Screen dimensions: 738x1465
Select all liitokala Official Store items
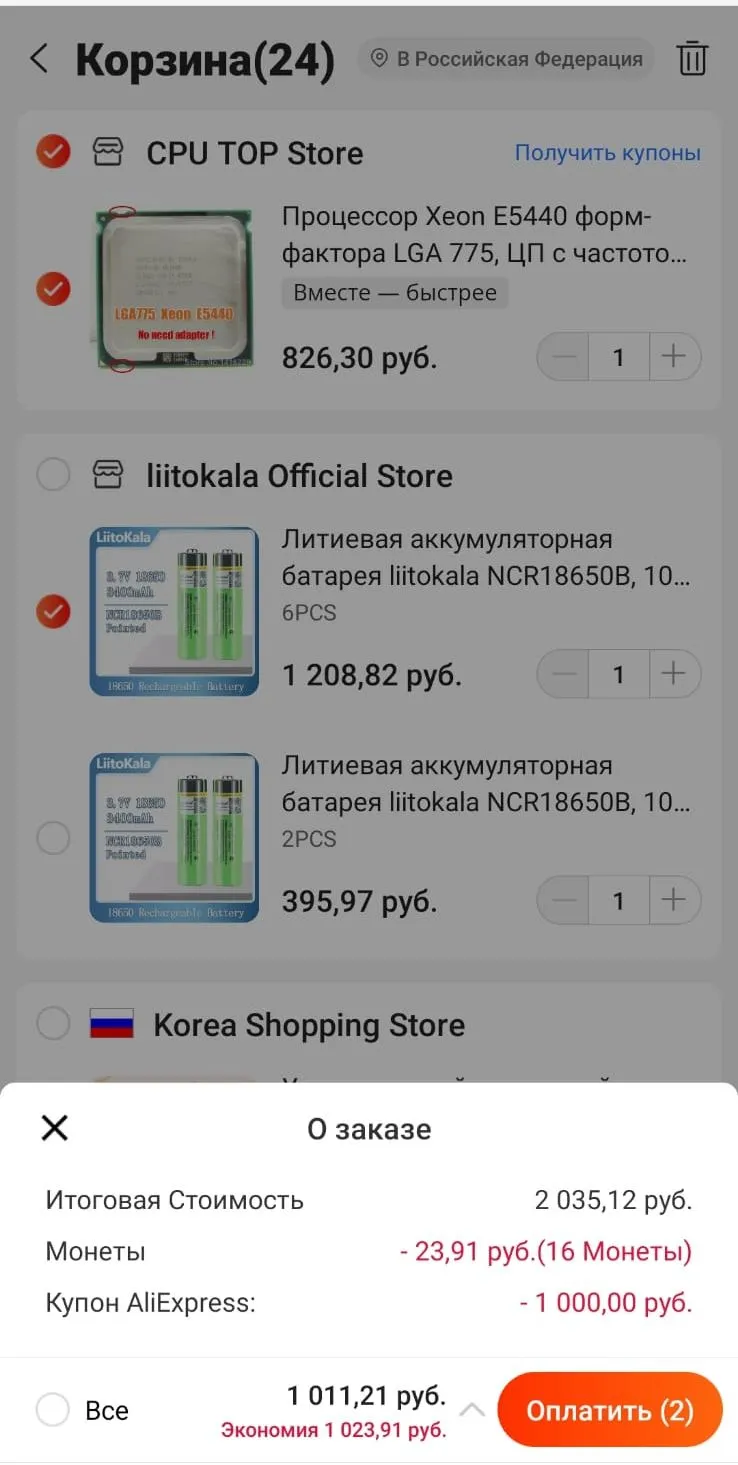[x=53, y=475]
